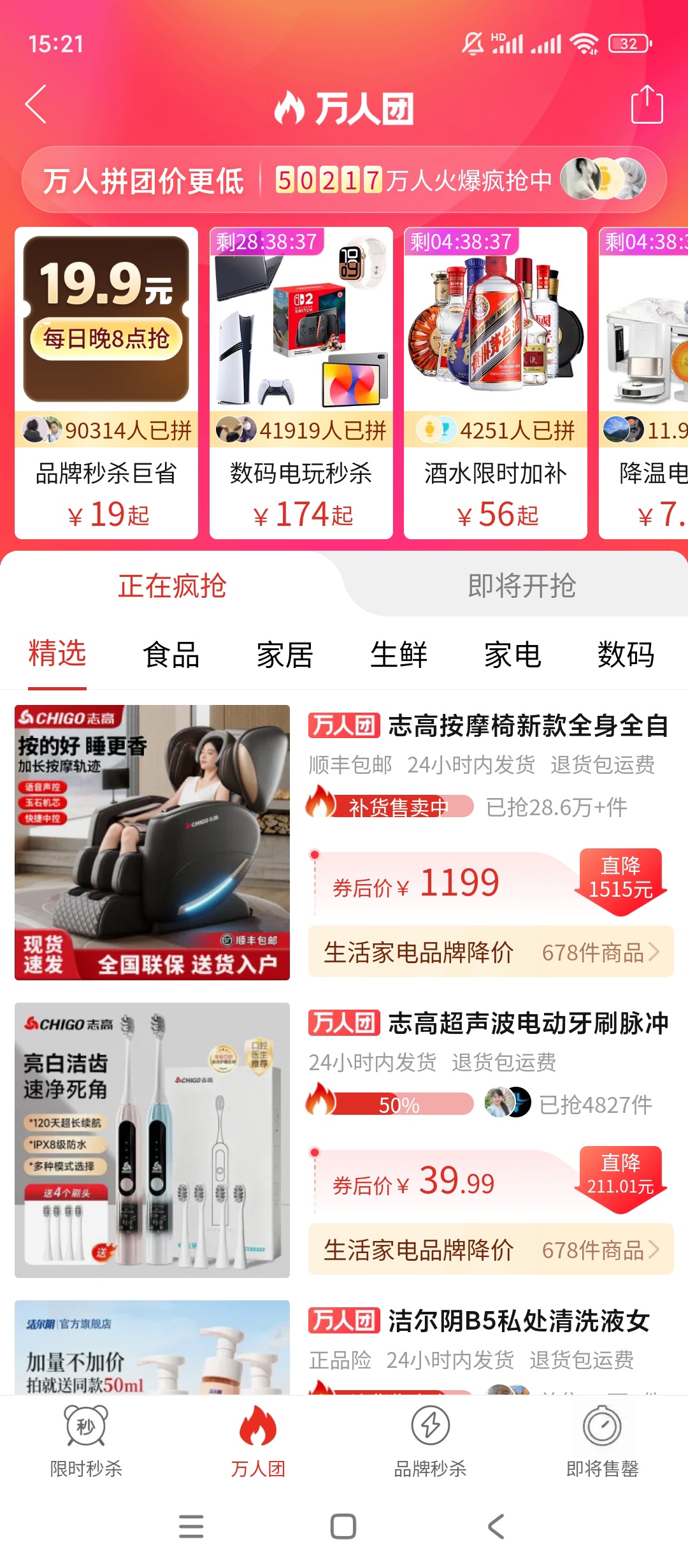Switch to the 家电 category tab
The image size is (688, 1568).
pos(512,655)
